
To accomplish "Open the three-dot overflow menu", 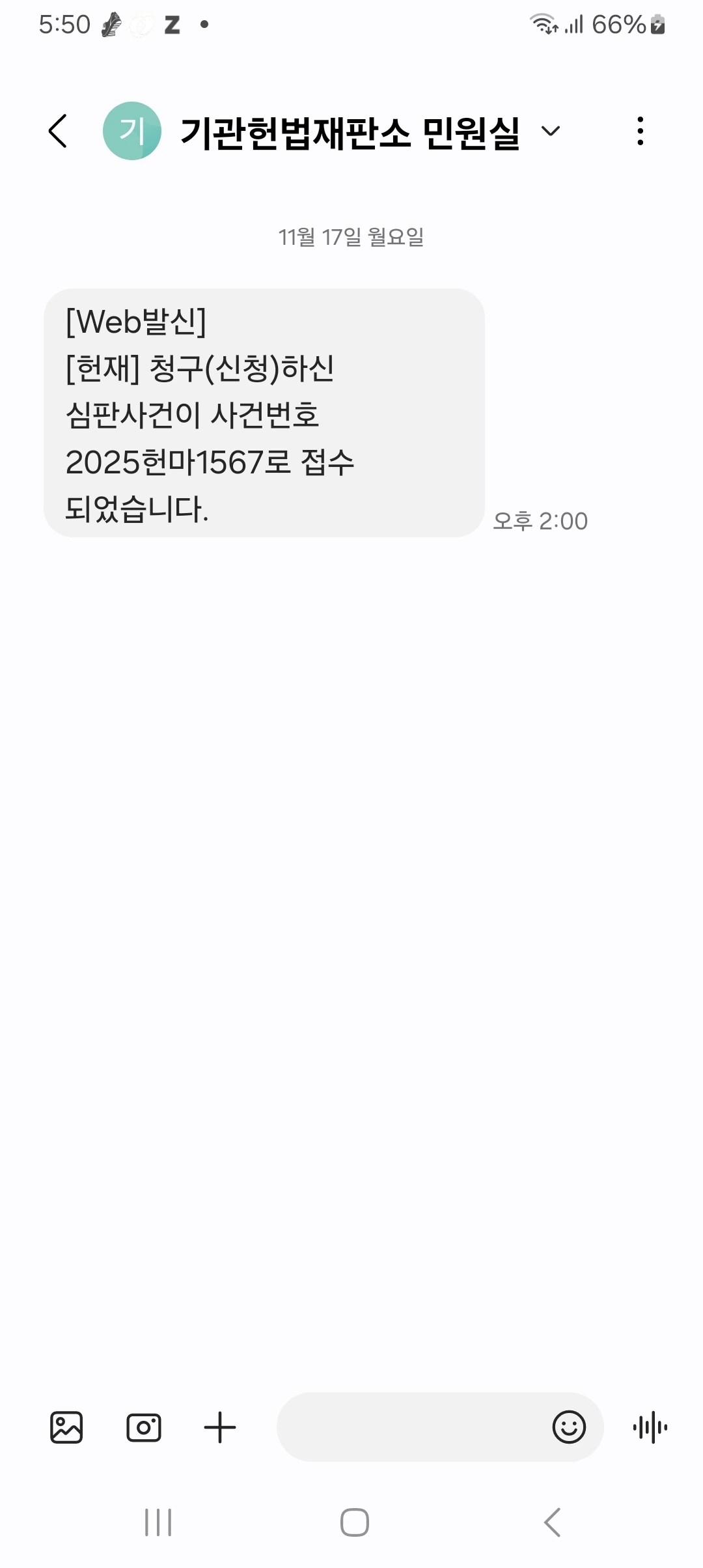I will (641, 131).
